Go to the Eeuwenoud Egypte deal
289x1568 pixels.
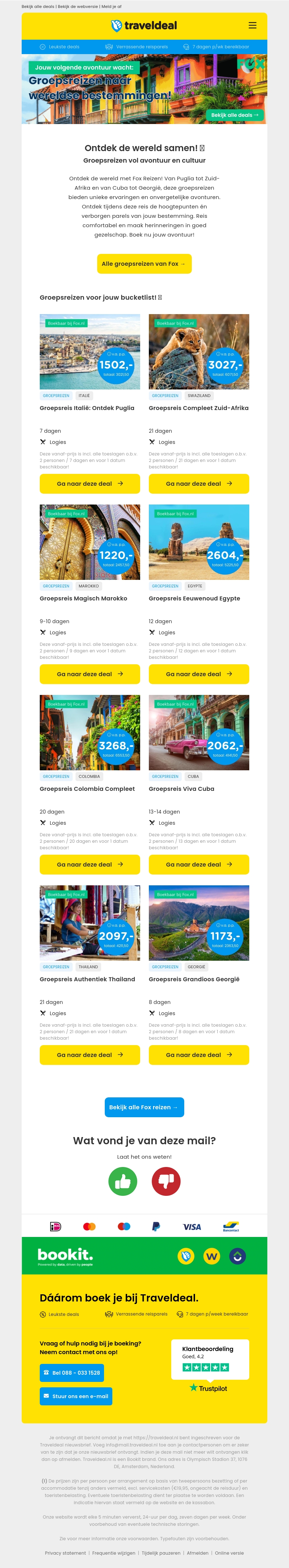click(199, 674)
